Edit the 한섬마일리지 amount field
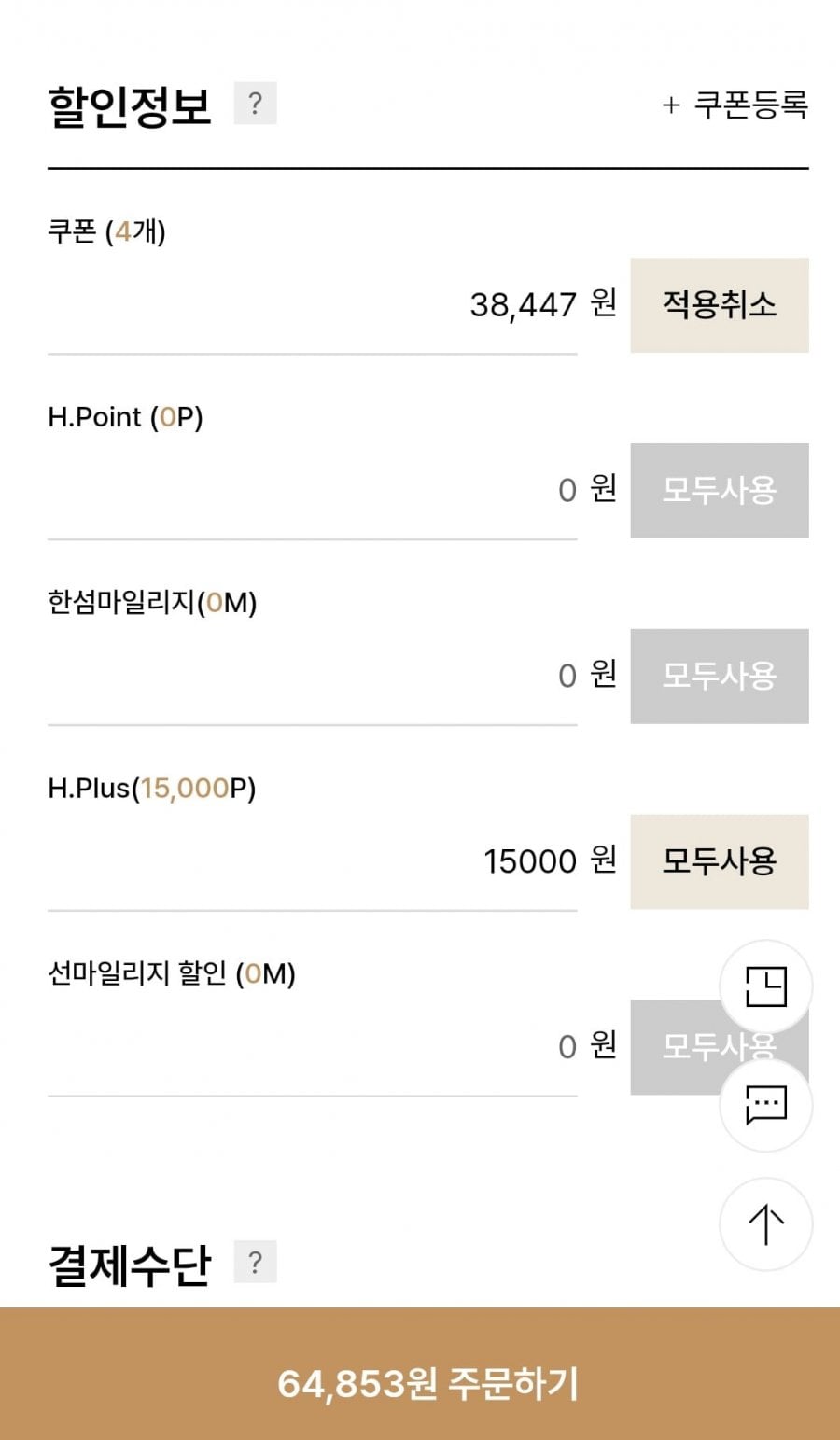The height and width of the screenshot is (1440, 840). click(x=313, y=676)
